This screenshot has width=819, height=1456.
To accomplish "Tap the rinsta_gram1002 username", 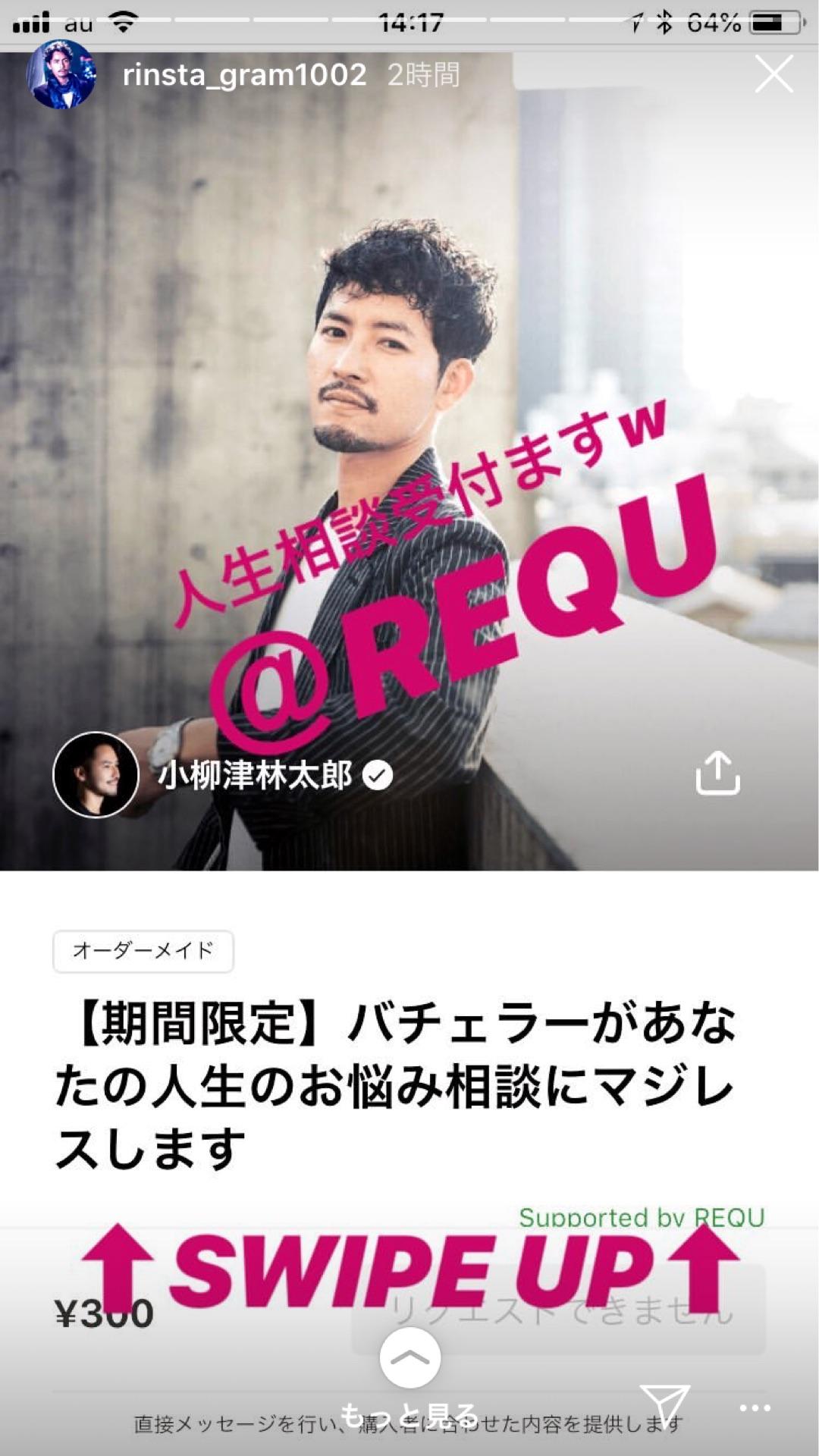I will [244, 75].
